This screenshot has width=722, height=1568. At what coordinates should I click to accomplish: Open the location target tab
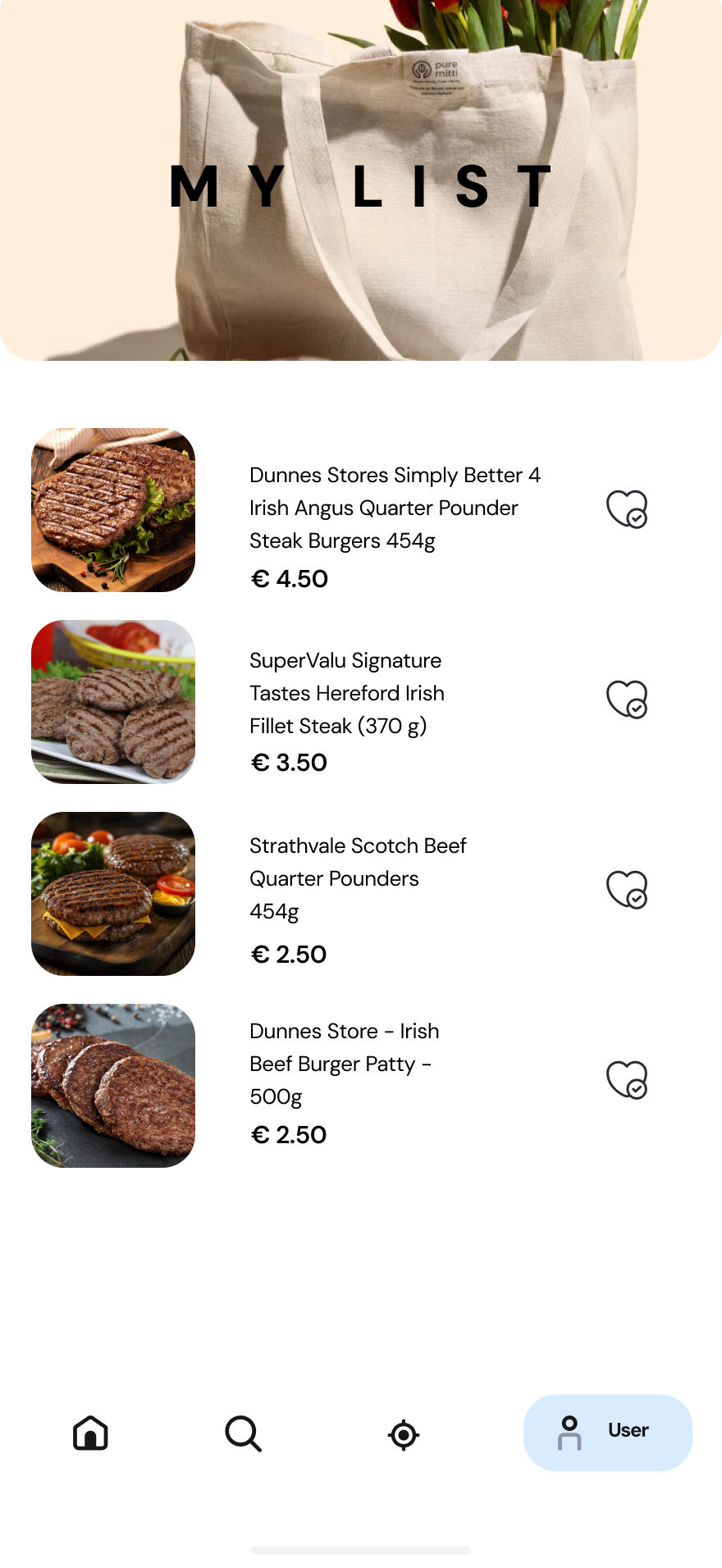point(404,1434)
